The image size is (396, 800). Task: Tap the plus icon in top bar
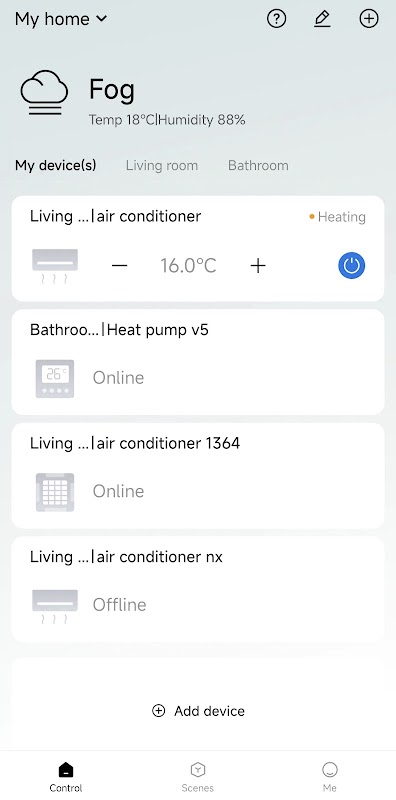(369, 19)
